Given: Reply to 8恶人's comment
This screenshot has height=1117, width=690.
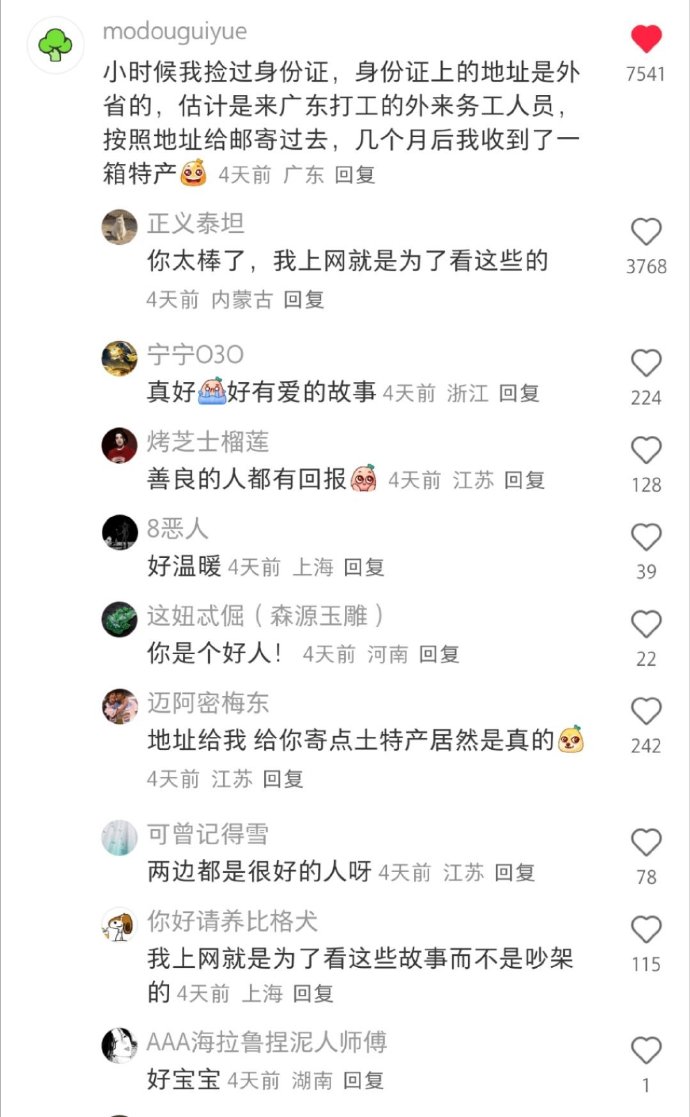Looking at the screenshot, I should coord(364,567).
